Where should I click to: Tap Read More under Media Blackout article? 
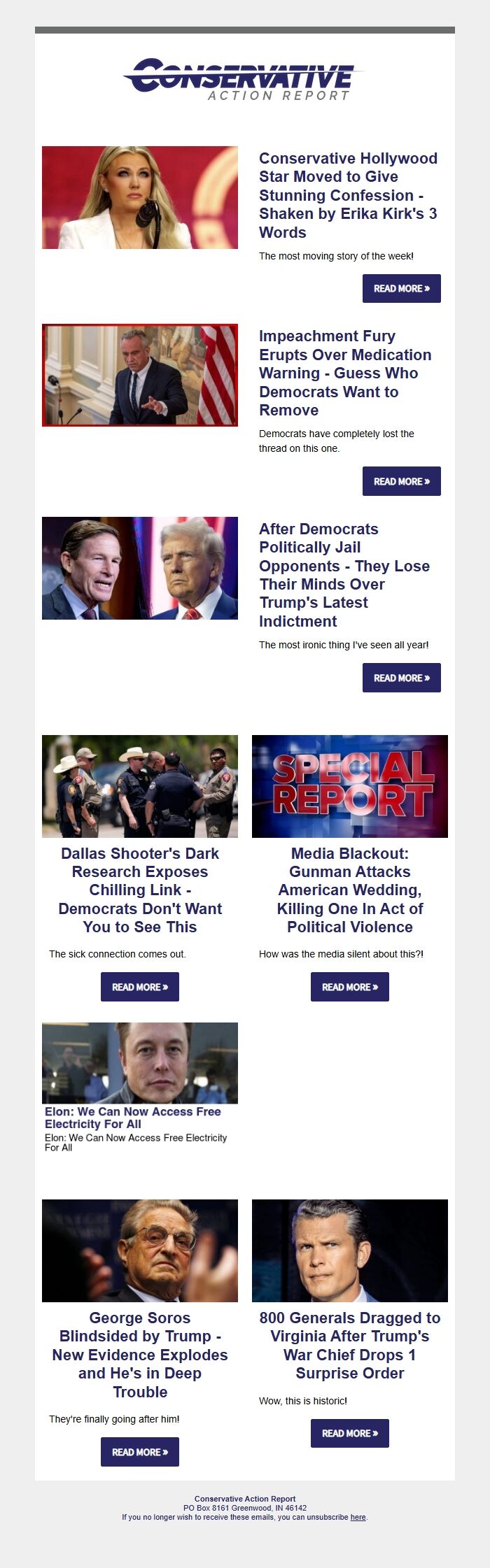pos(350,987)
